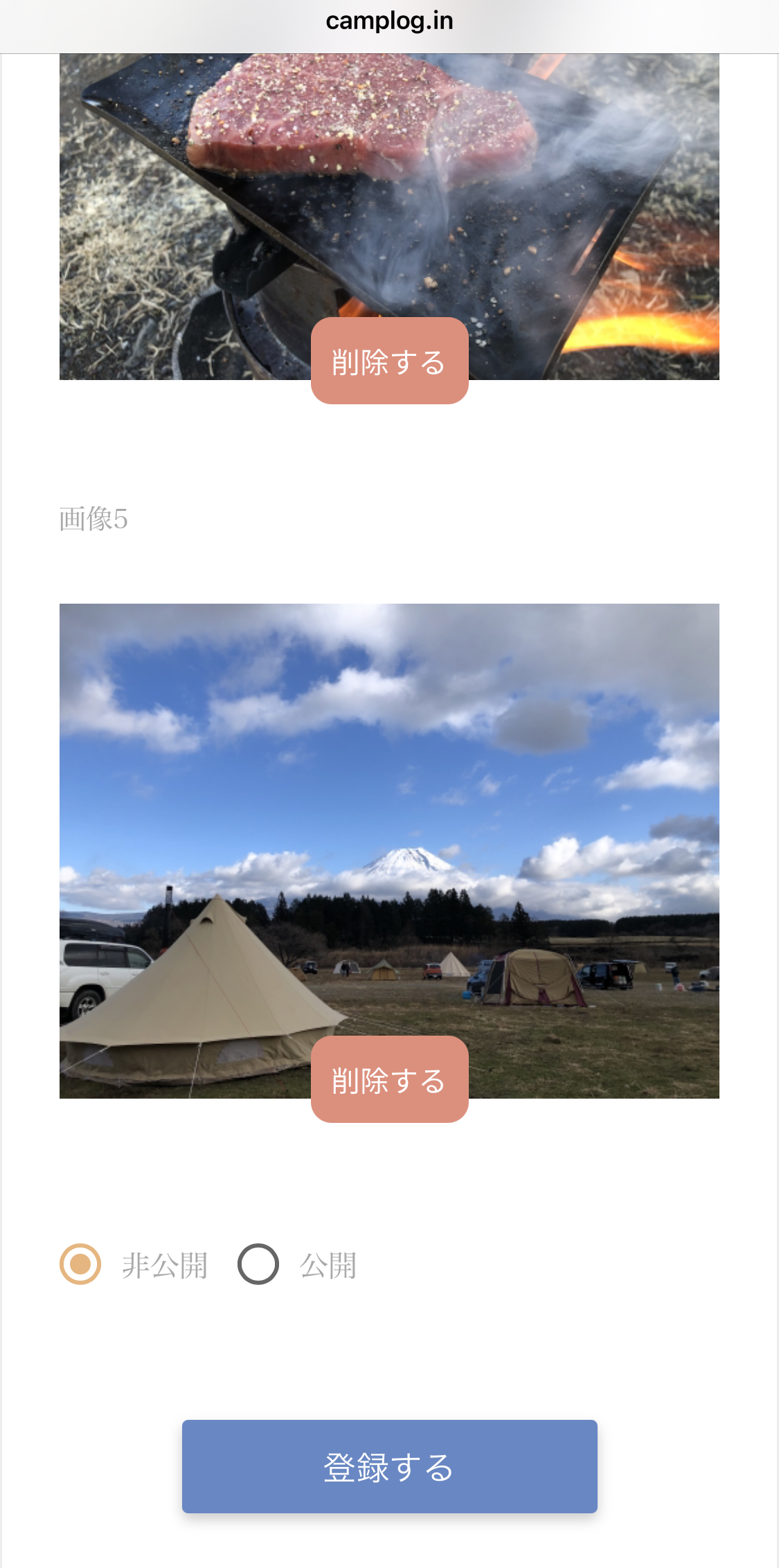This screenshot has height=1568, width=779.
Task: Delete image 5 using its removal button
Action: pos(390,1080)
